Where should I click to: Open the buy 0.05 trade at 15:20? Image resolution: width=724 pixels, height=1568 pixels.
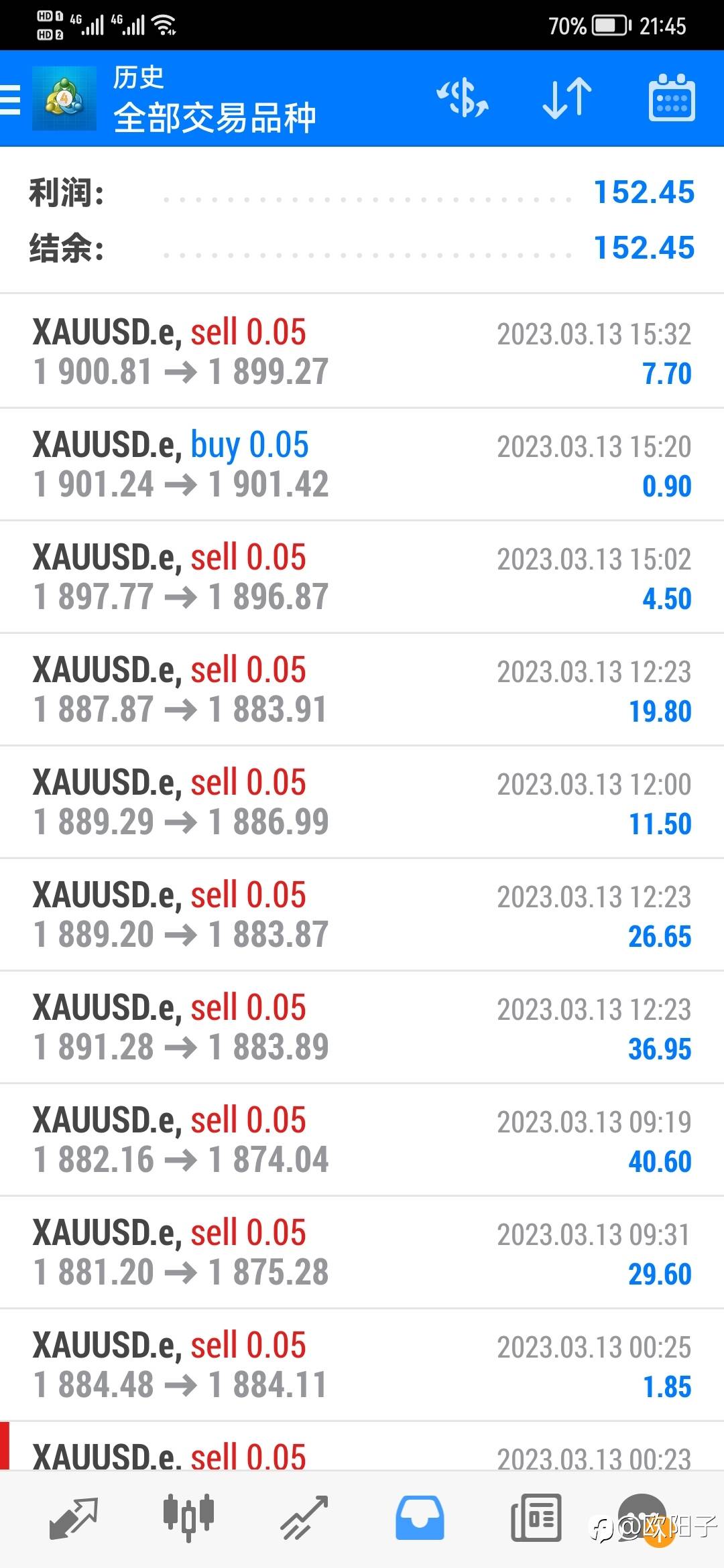[362, 464]
